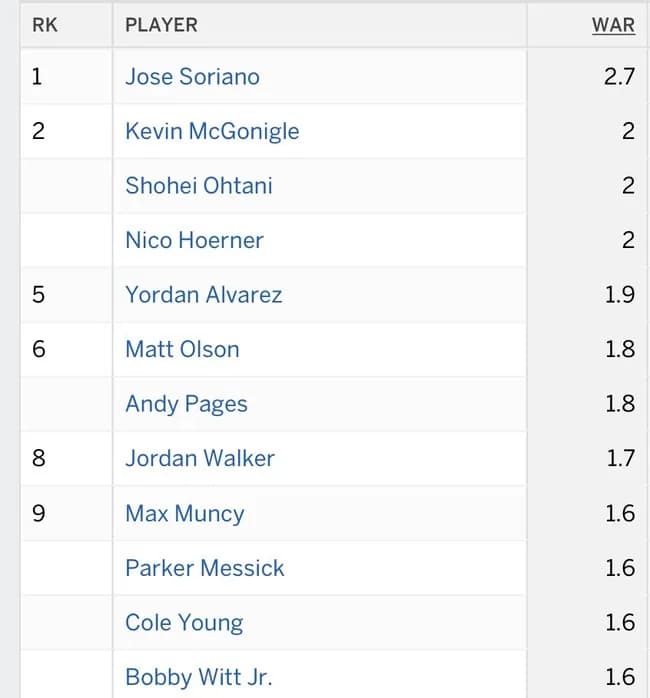Viewport: 650px width, 698px height.
Task: Sort the table by the WAR column
Action: tap(613, 25)
